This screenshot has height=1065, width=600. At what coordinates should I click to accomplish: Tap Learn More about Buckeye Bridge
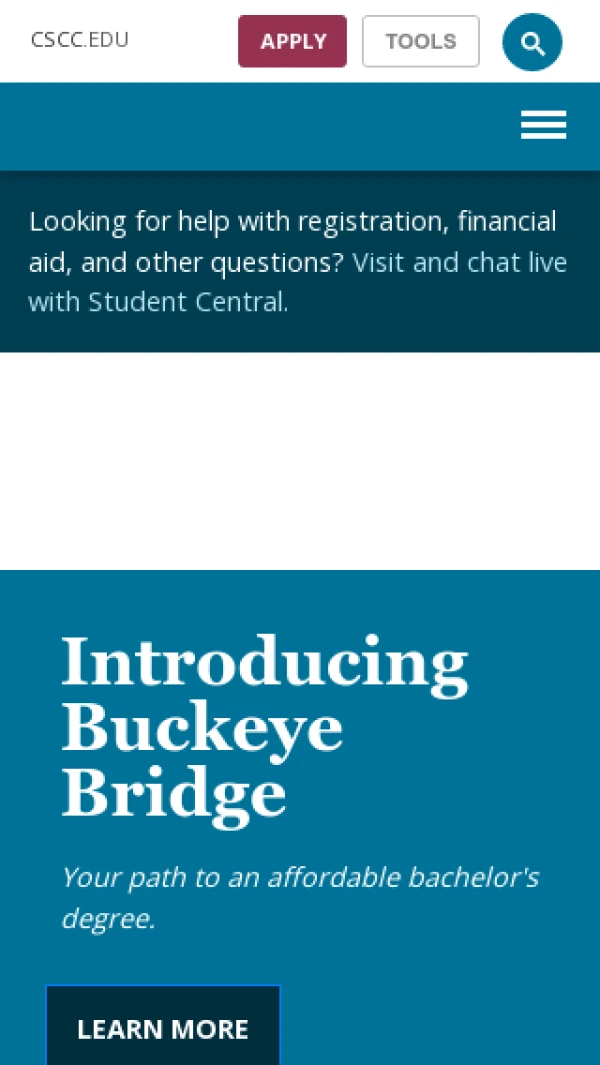(x=163, y=1028)
